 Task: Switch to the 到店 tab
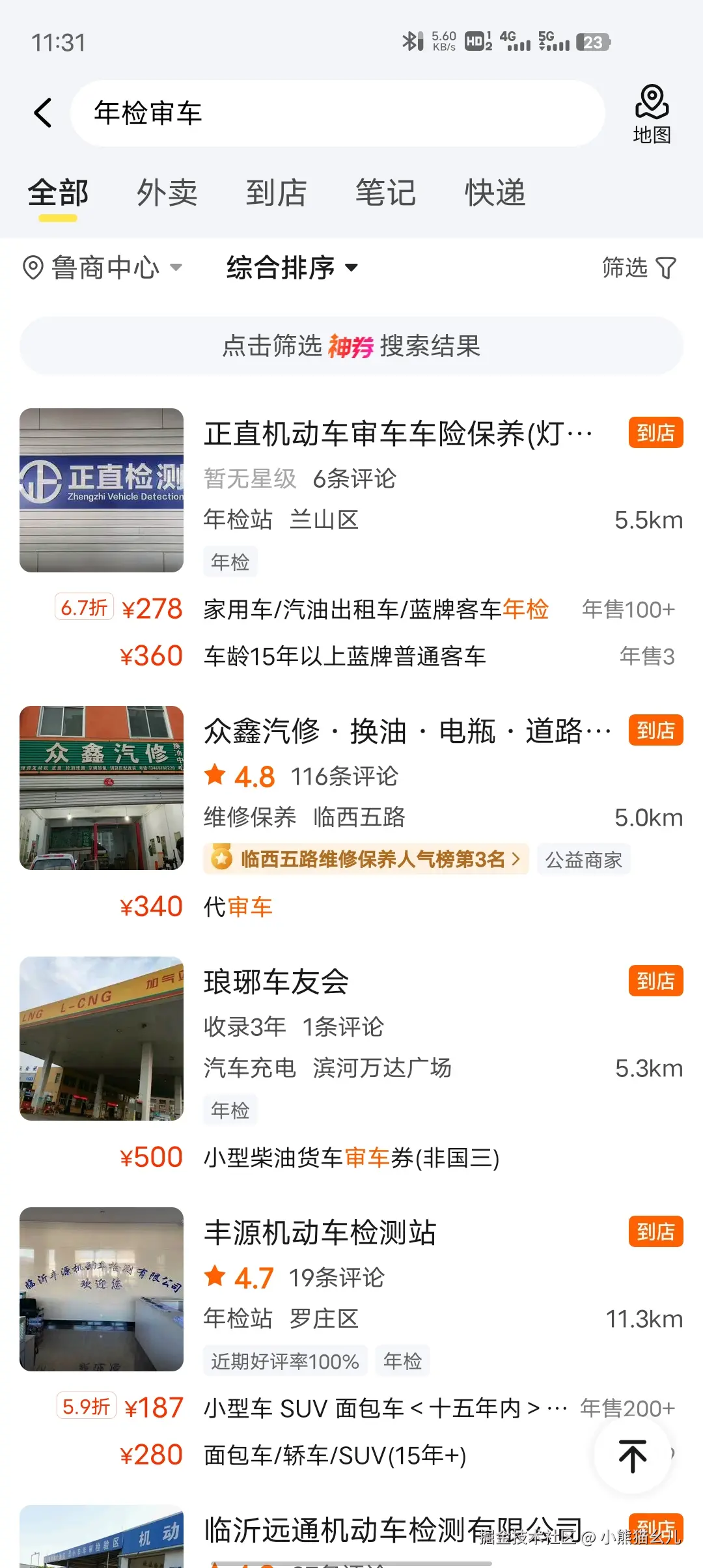(277, 193)
